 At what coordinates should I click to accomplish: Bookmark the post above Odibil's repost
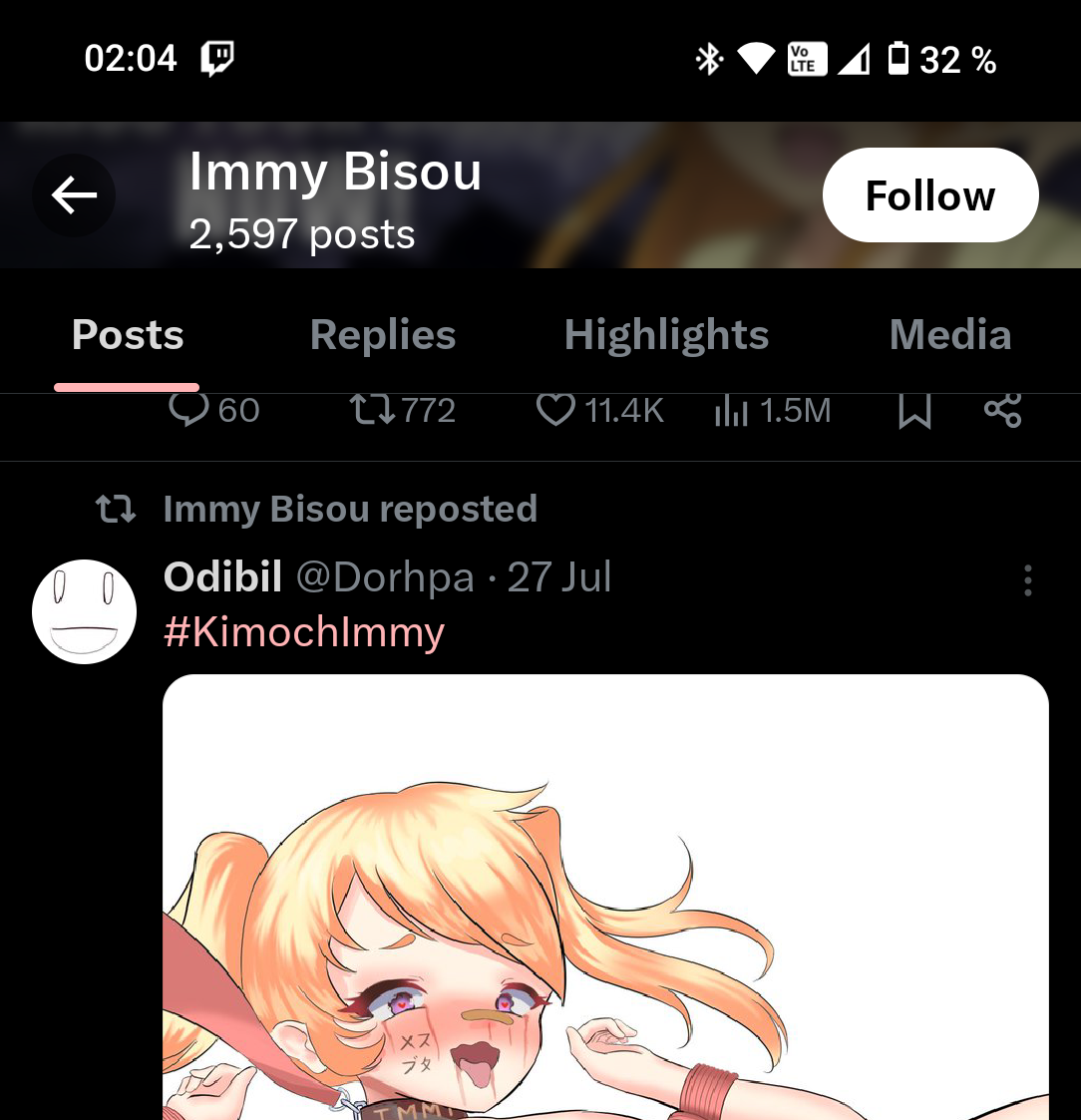coord(913,410)
